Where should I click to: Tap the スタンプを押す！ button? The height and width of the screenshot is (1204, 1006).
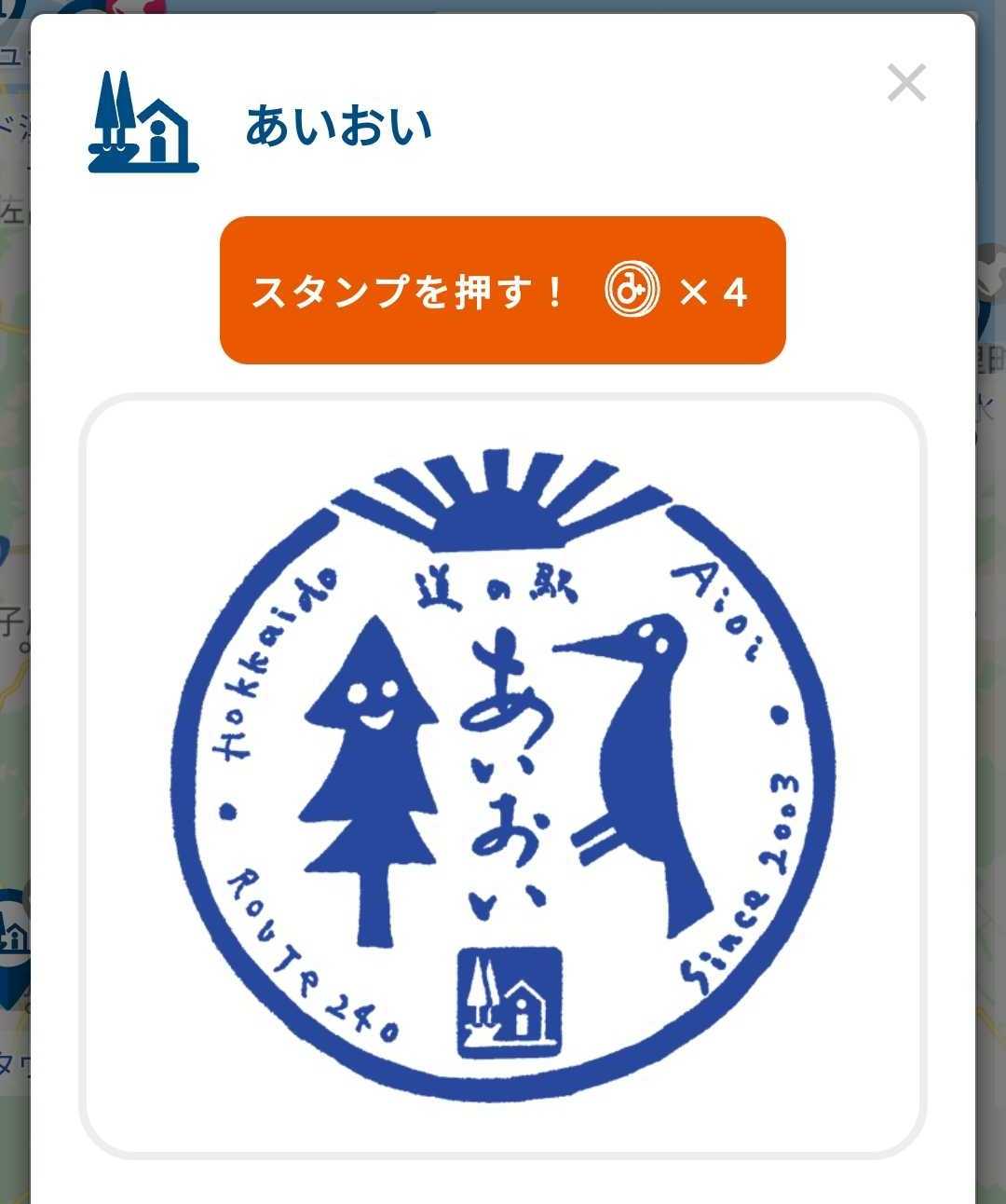pos(502,291)
